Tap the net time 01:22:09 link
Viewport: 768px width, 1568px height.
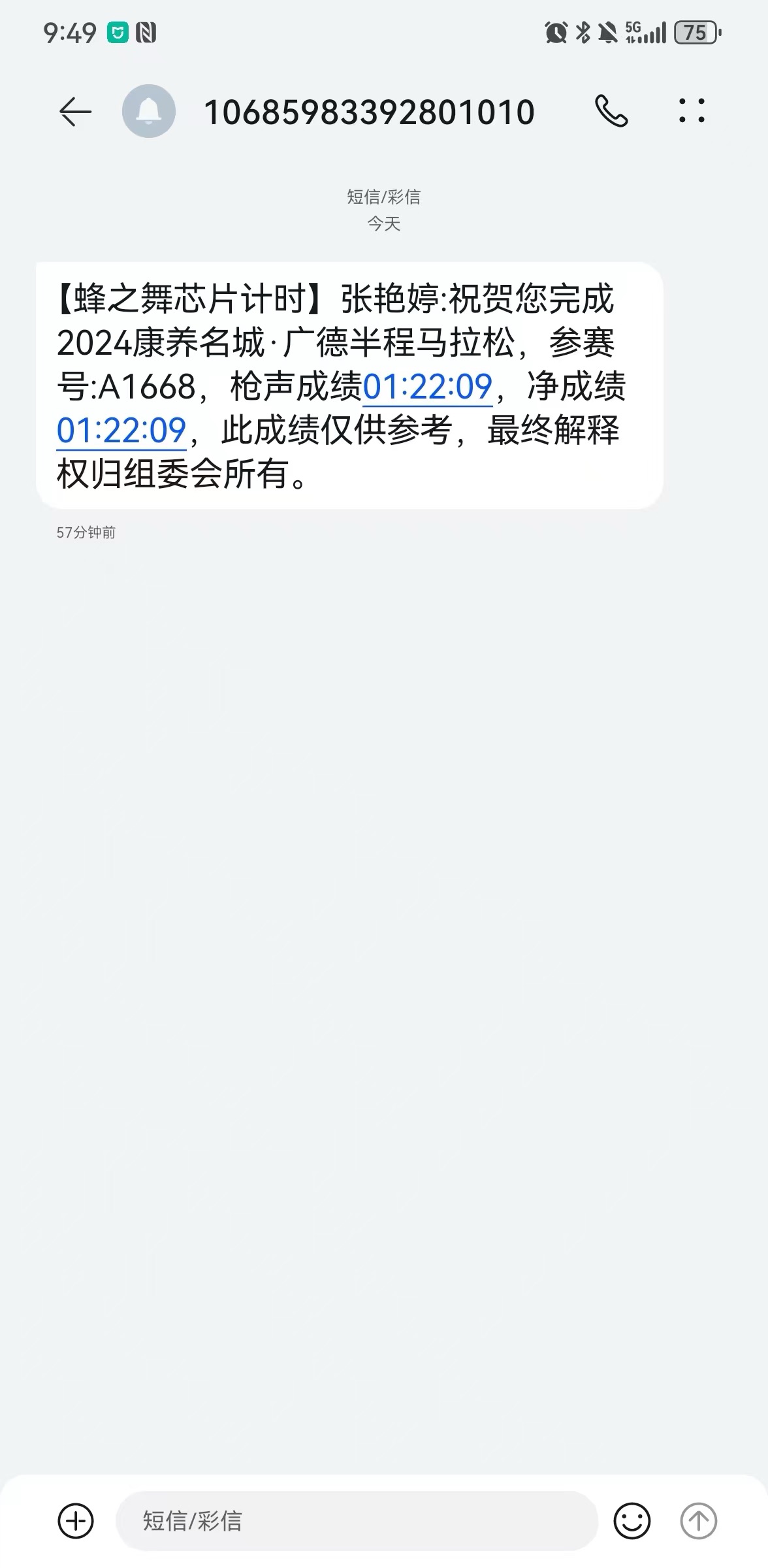[121, 431]
